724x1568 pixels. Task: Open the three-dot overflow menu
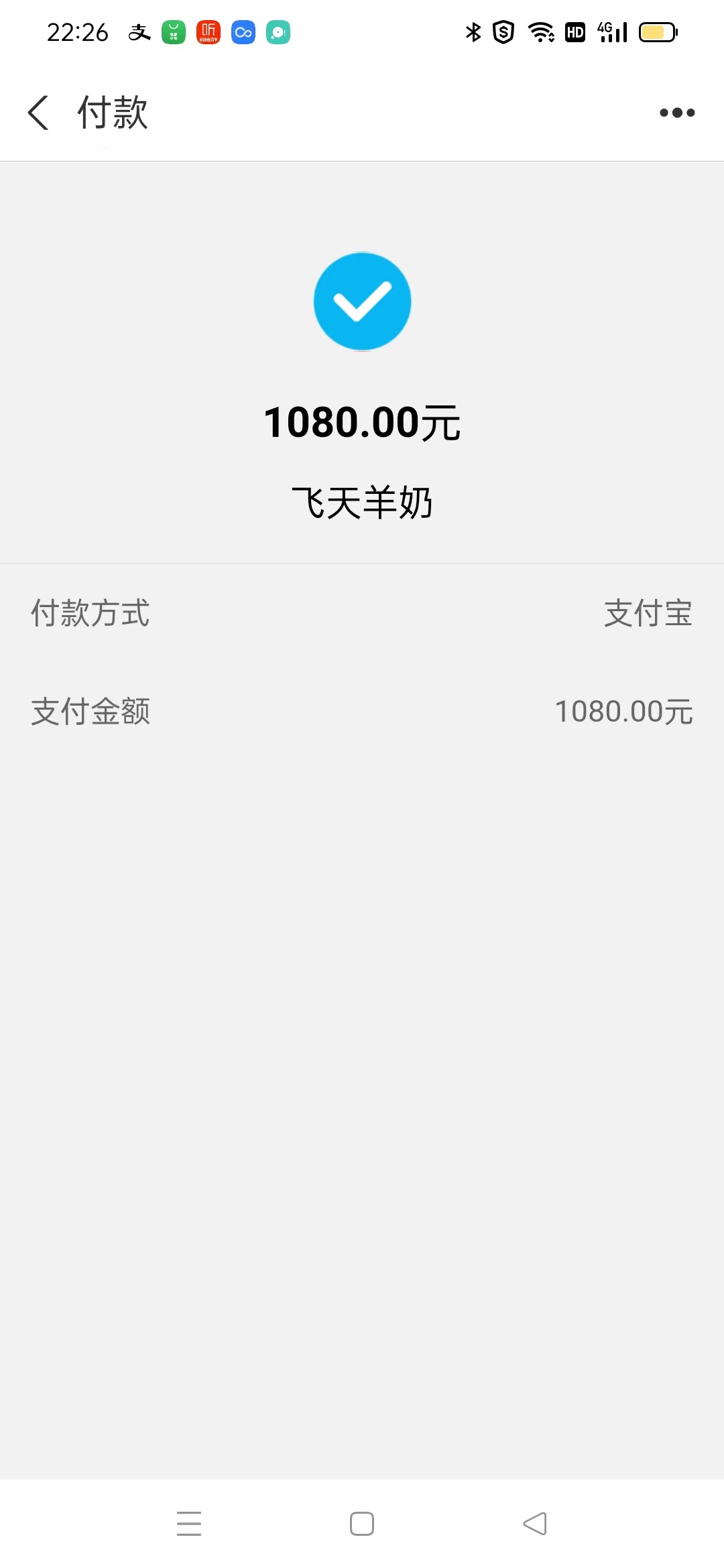[676, 113]
